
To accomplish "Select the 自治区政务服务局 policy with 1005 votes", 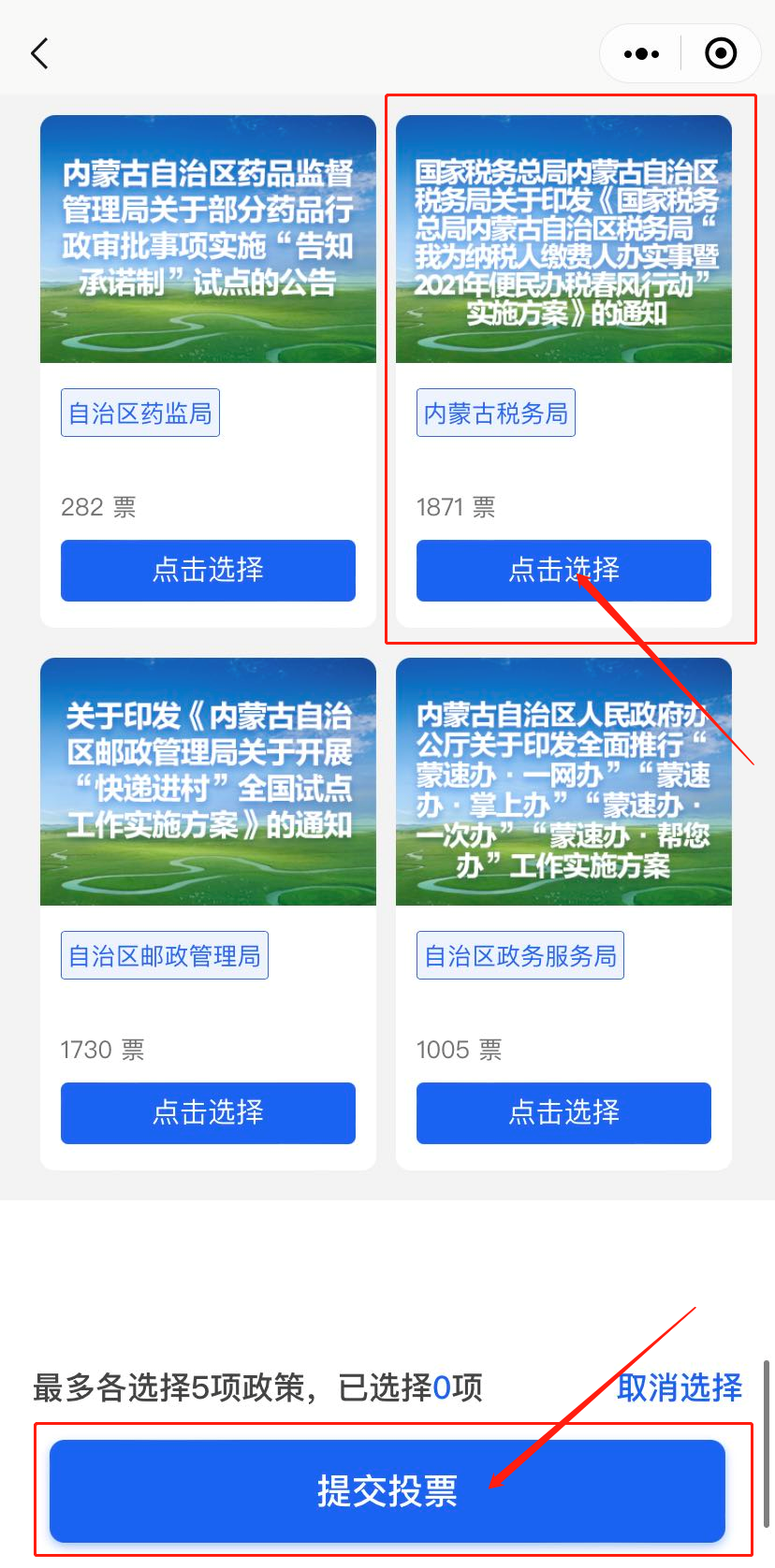I will point(563,1112).
